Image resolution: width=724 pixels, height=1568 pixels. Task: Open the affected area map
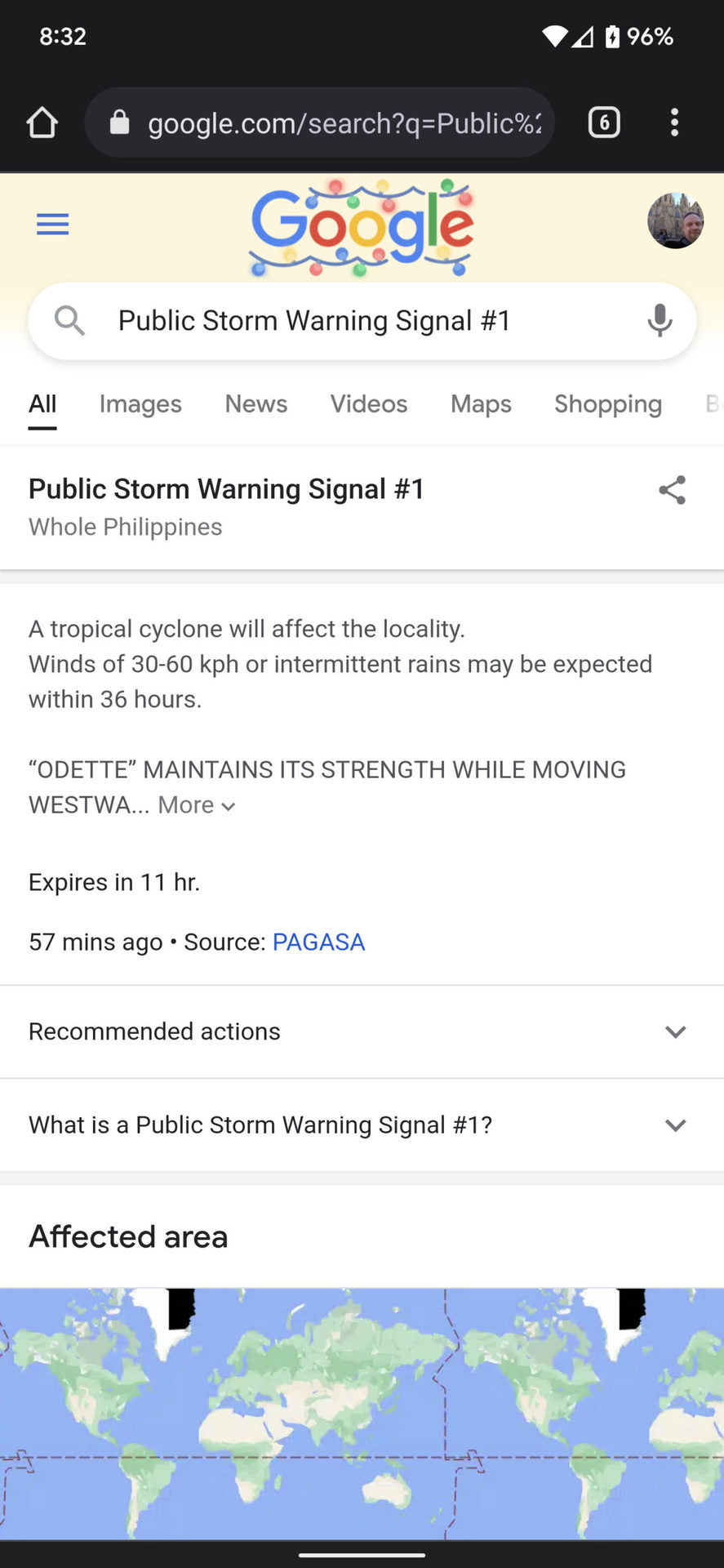362,1414
